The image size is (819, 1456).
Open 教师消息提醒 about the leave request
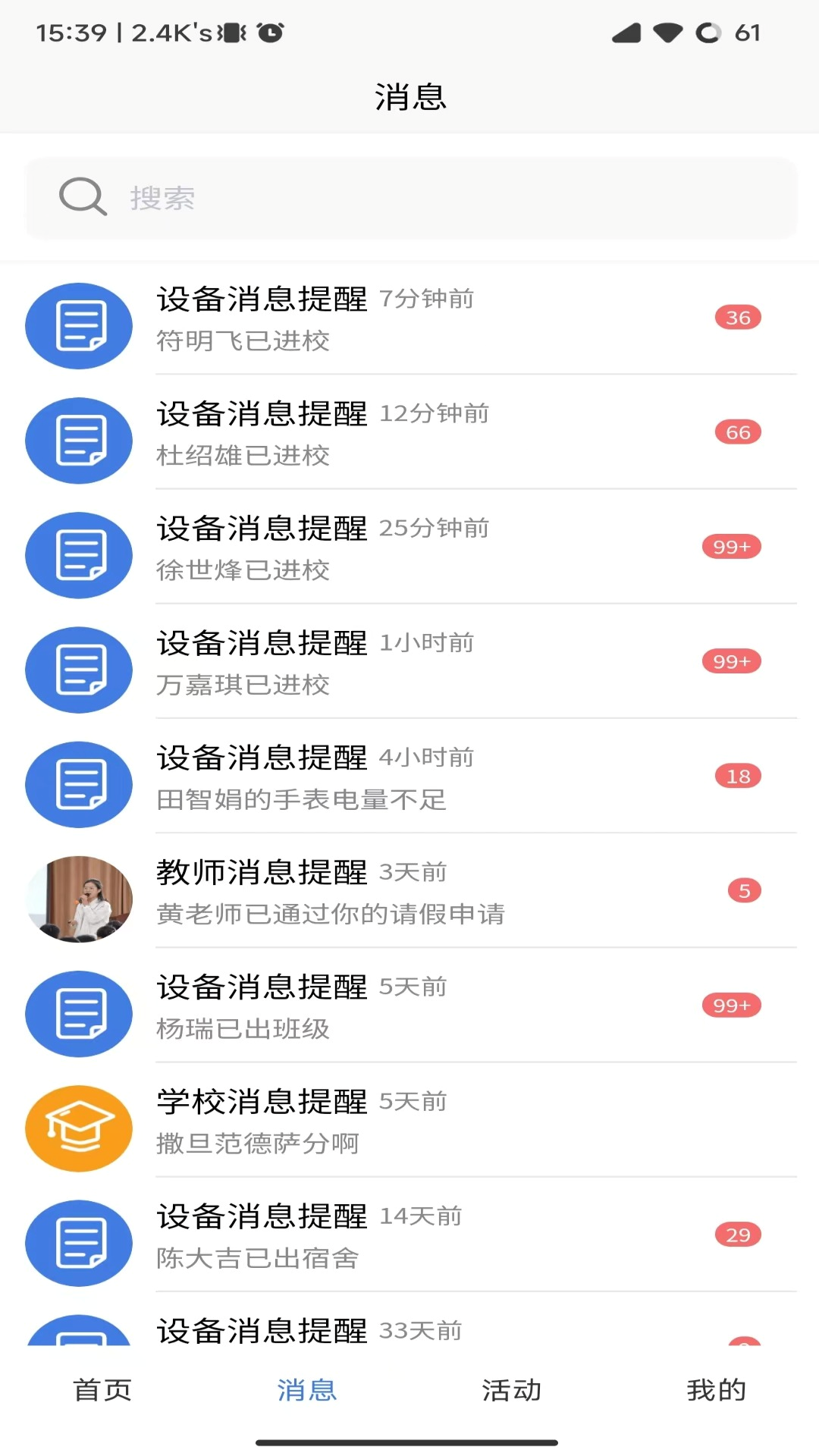409,892
